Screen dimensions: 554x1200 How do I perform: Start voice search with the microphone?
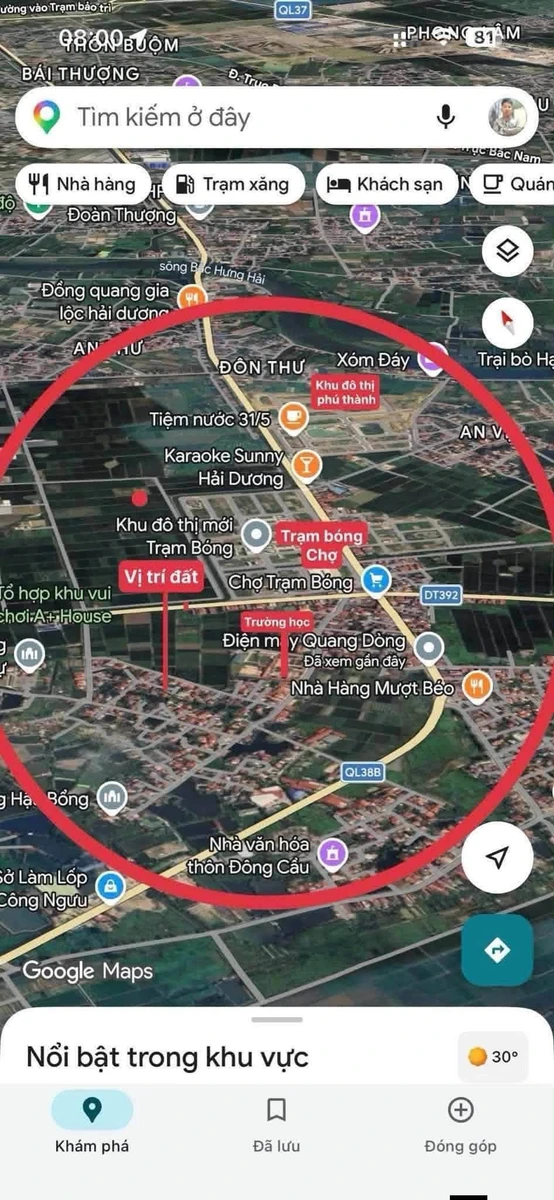pyautogui.click(x=446, y=118)
